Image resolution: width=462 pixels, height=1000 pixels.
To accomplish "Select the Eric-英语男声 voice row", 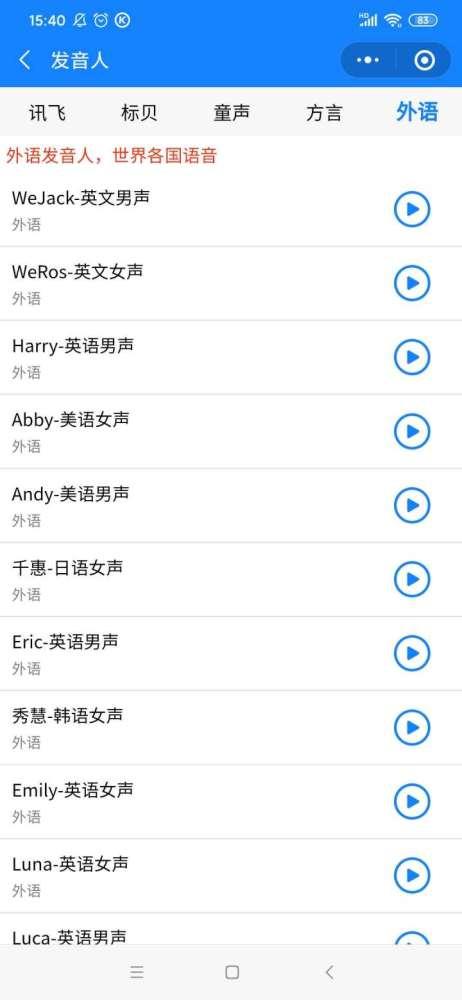I will (x=231, y=654).
